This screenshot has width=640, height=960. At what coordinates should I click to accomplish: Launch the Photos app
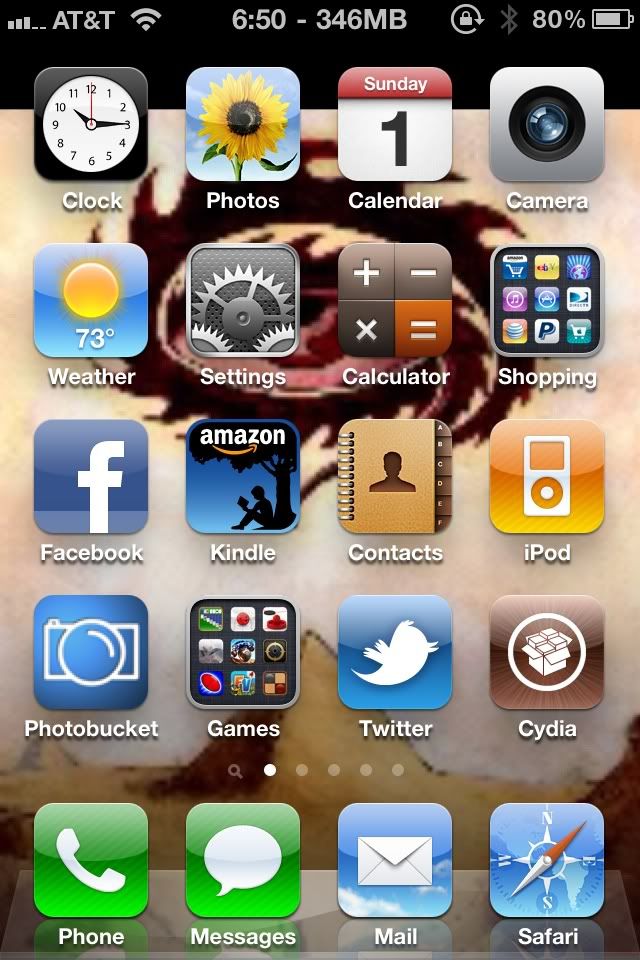[243, 124]
